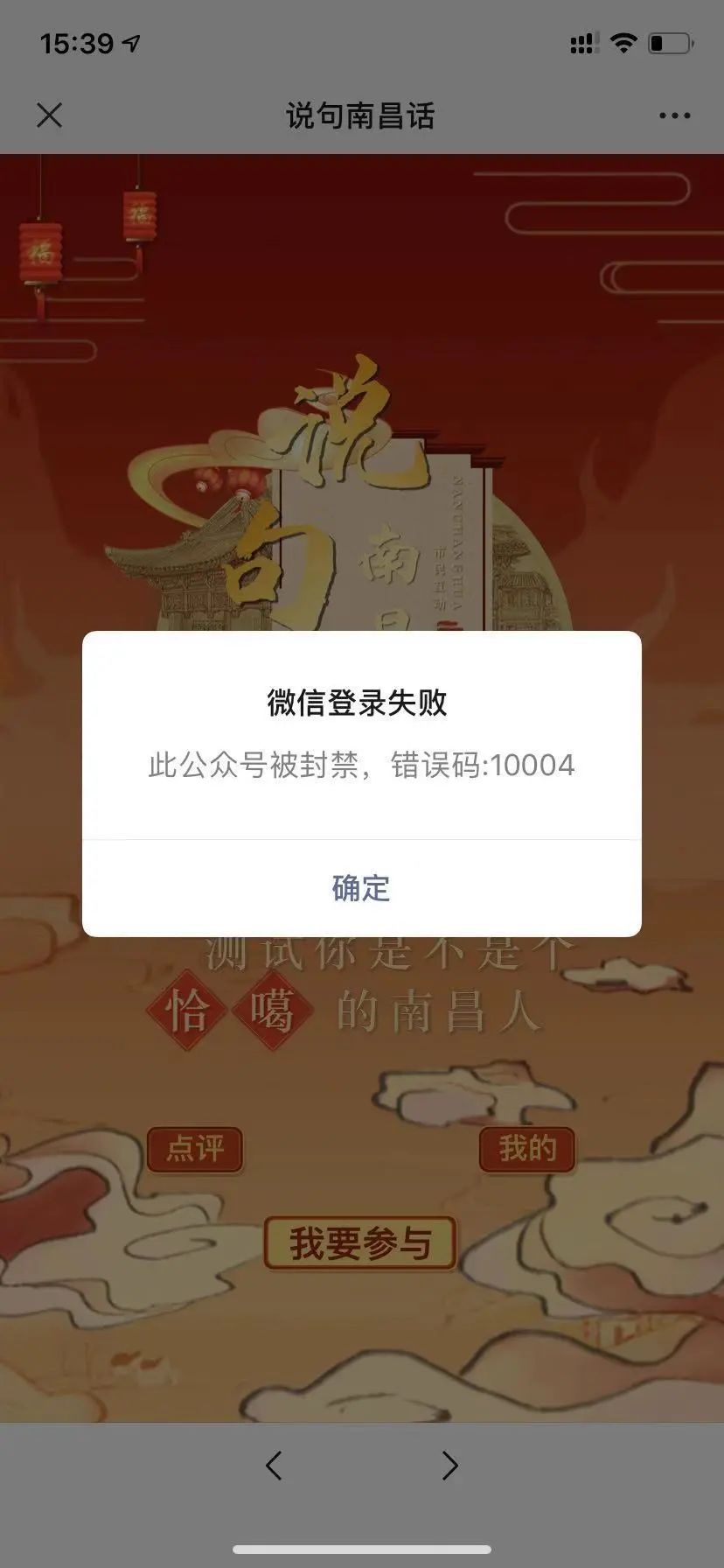Open the 点评 section

[194, 1149]
